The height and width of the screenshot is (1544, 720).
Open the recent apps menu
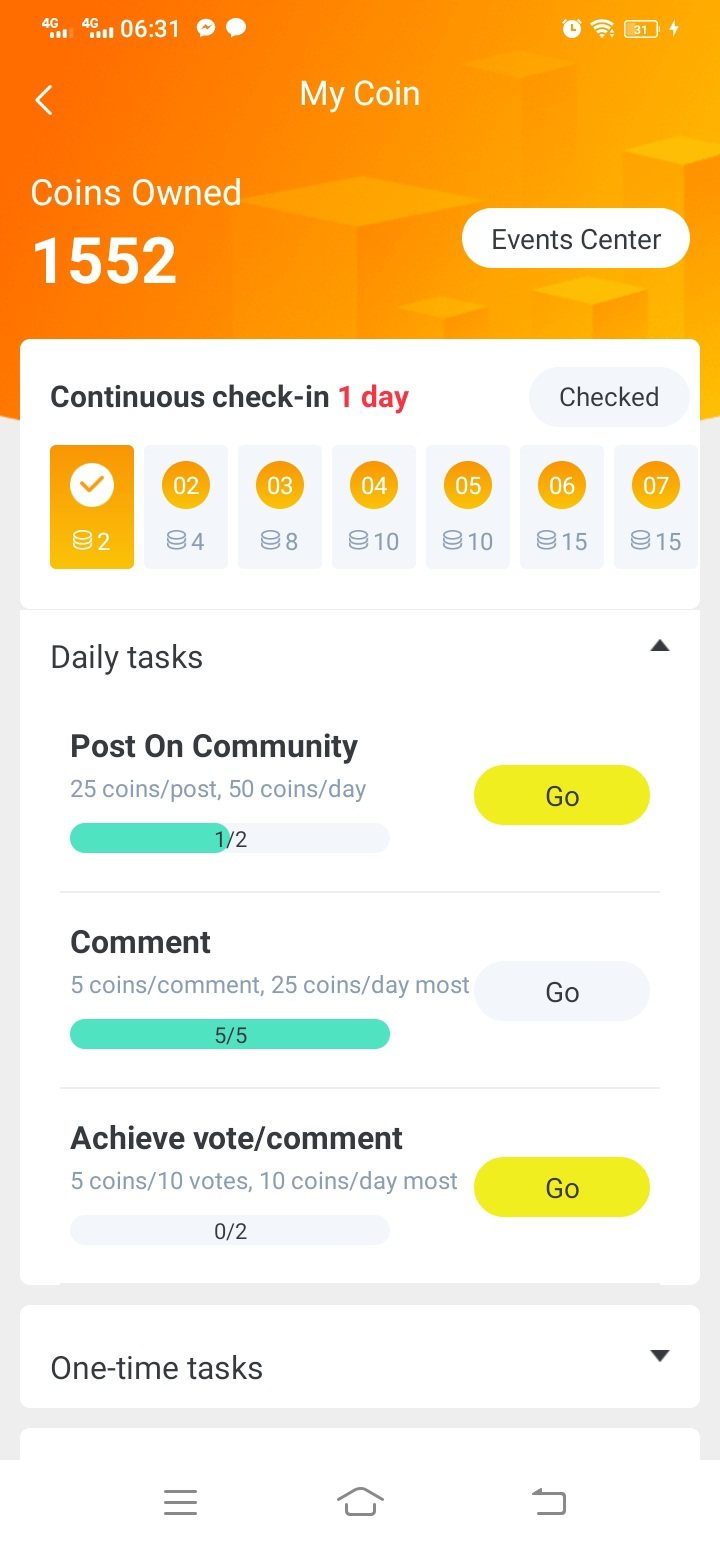pos(180,1502)
